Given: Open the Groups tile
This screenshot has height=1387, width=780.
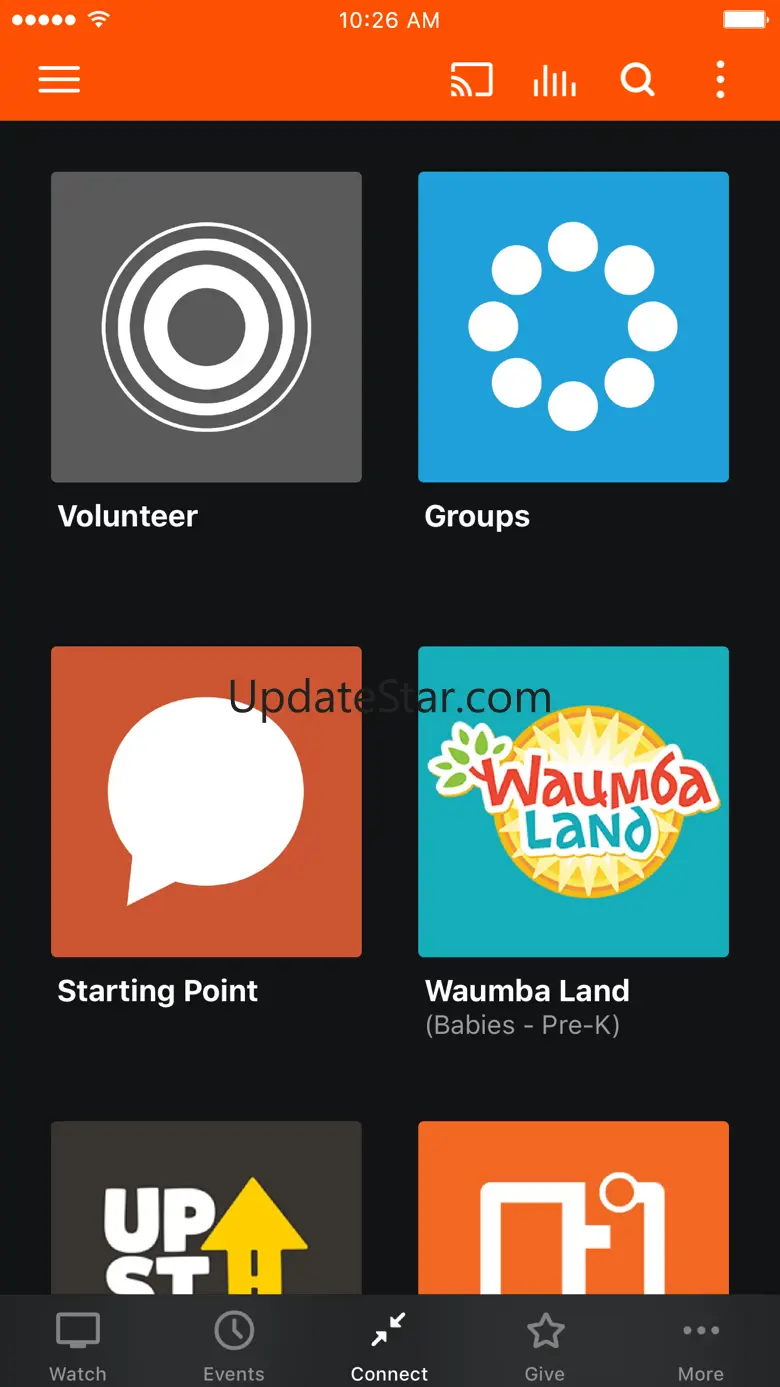Looking at the screenshot, I should [x=573, y=327].
